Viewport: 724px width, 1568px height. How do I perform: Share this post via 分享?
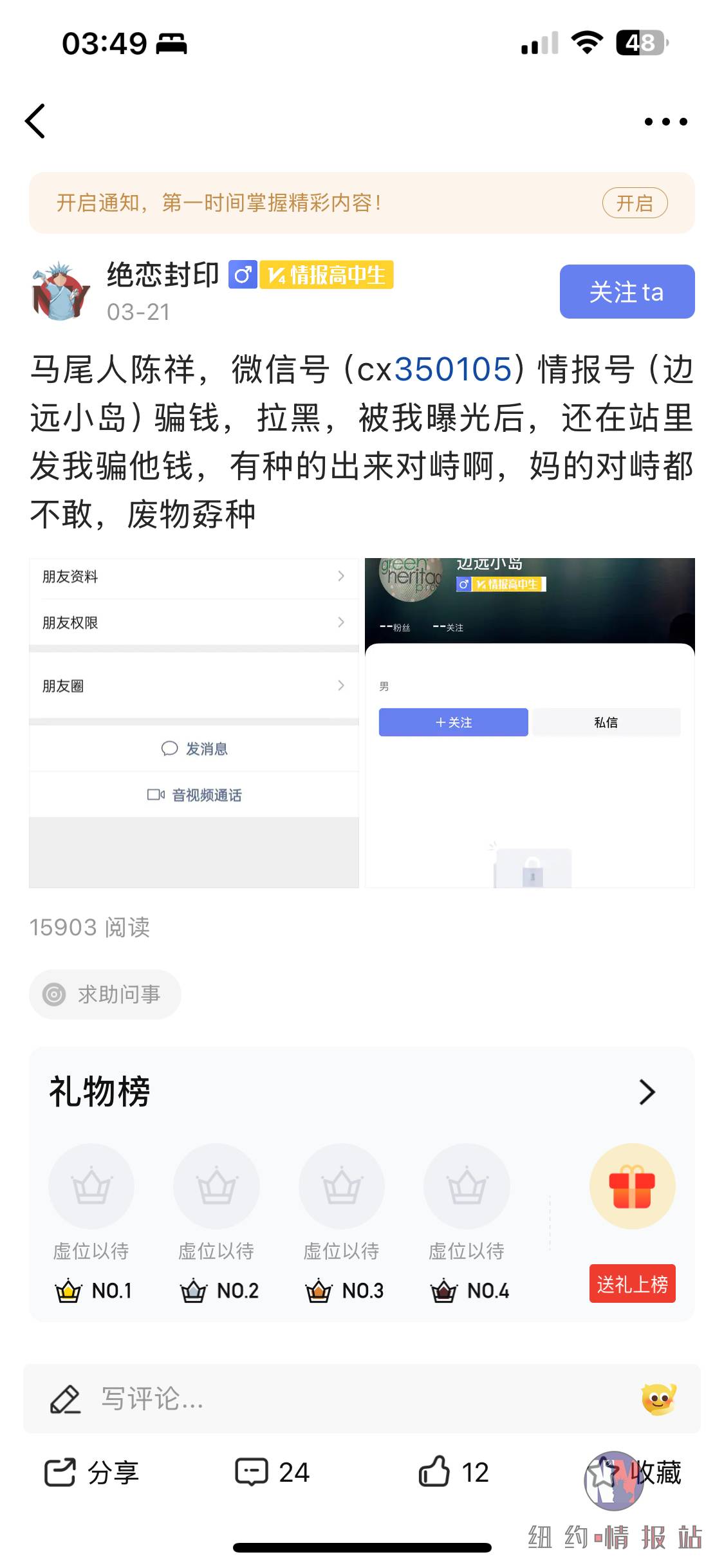pos(92,1472)
